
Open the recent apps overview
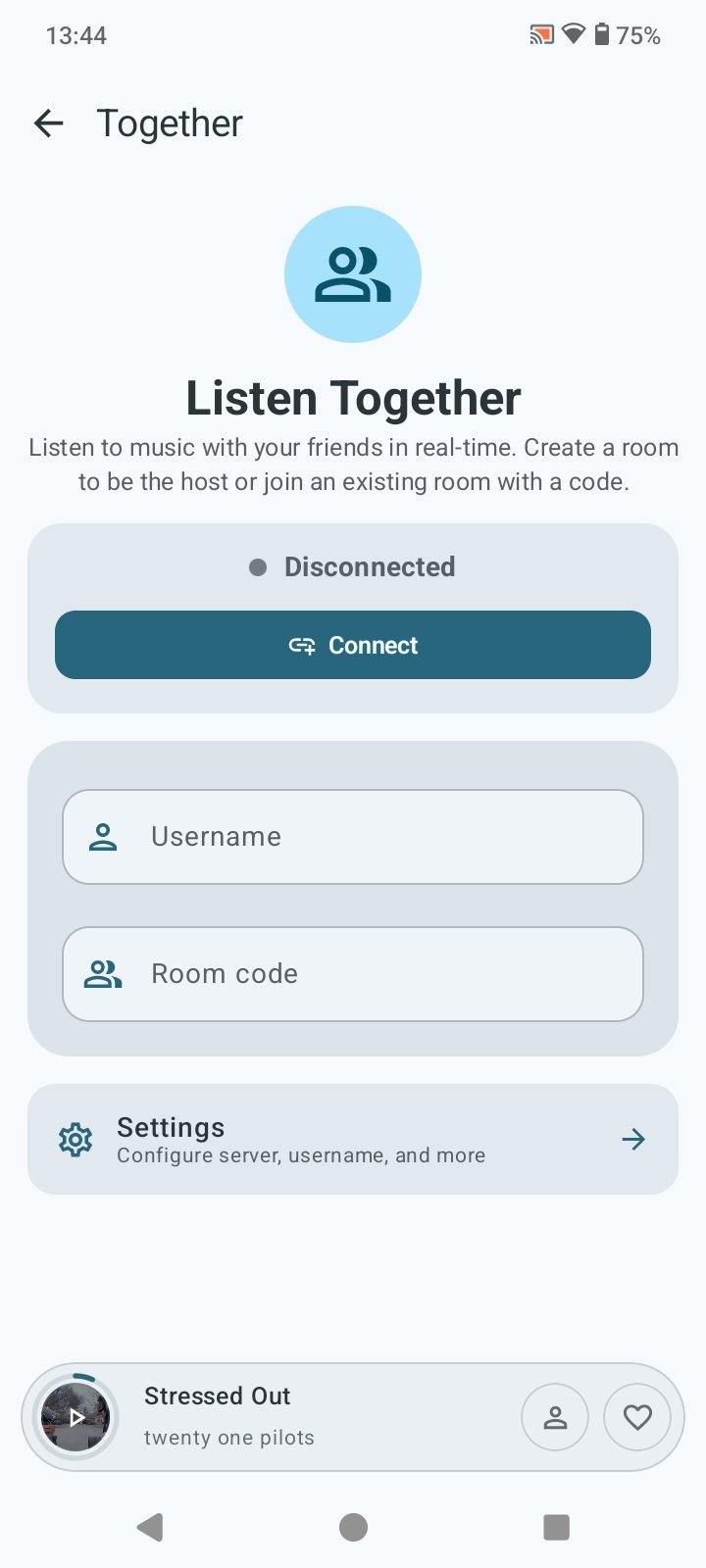click(x=556, y=1527)
